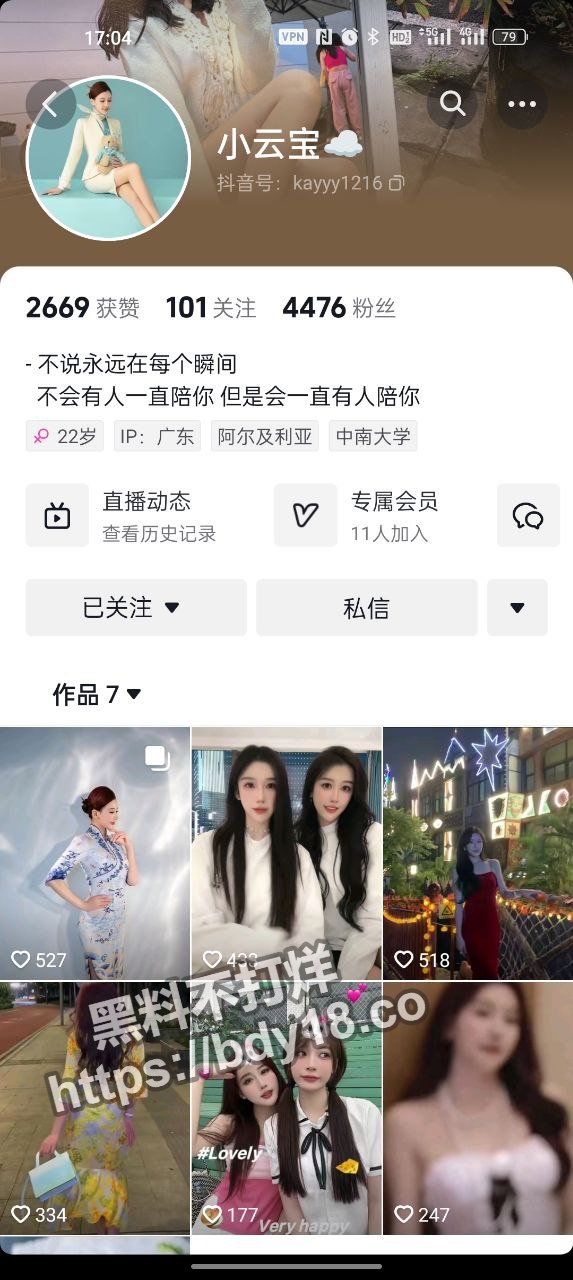View the profile avatar photo
Viewport: 573px width, 1280px height.
(x=108, y=159)
